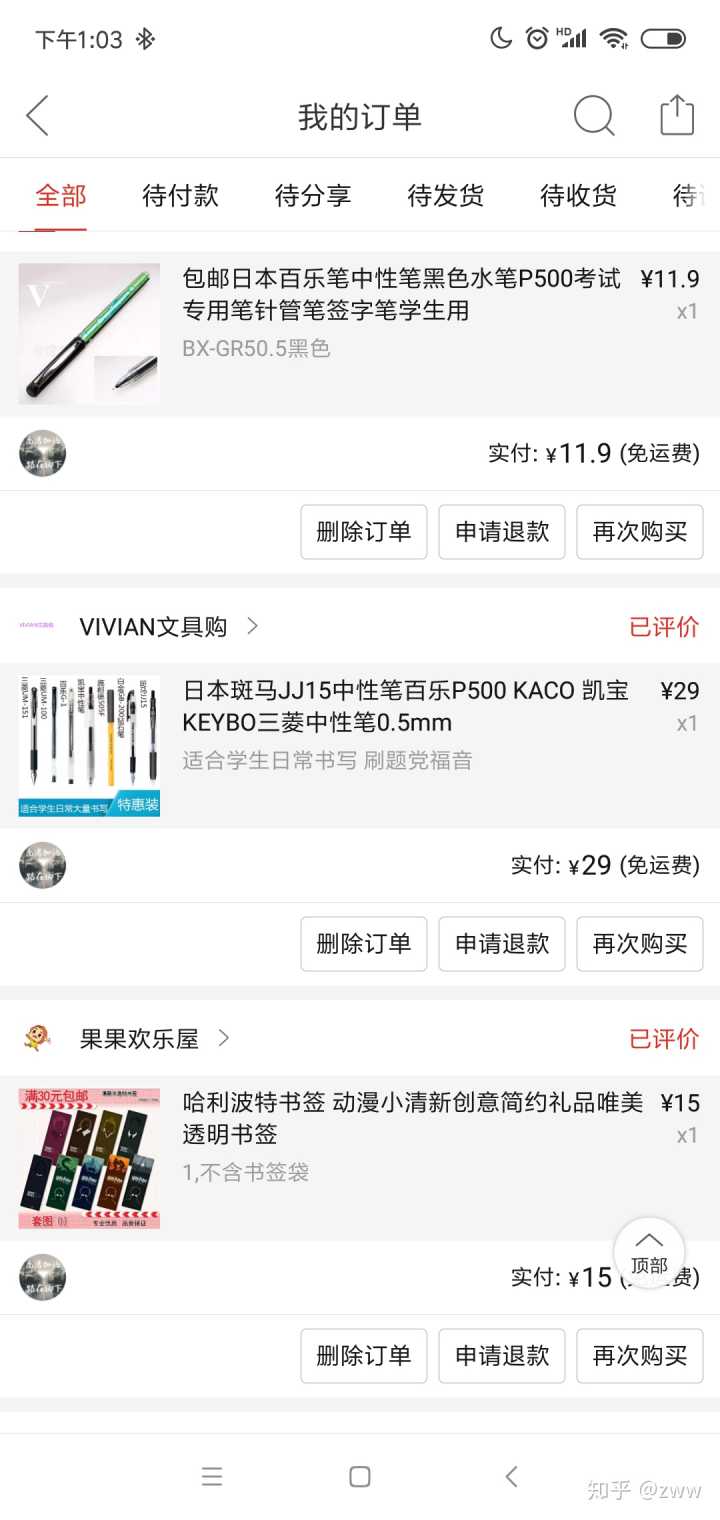Viewport: 720px width, 1520px height.
Task: Tap the system home button
Action: tap(360, 1476)
